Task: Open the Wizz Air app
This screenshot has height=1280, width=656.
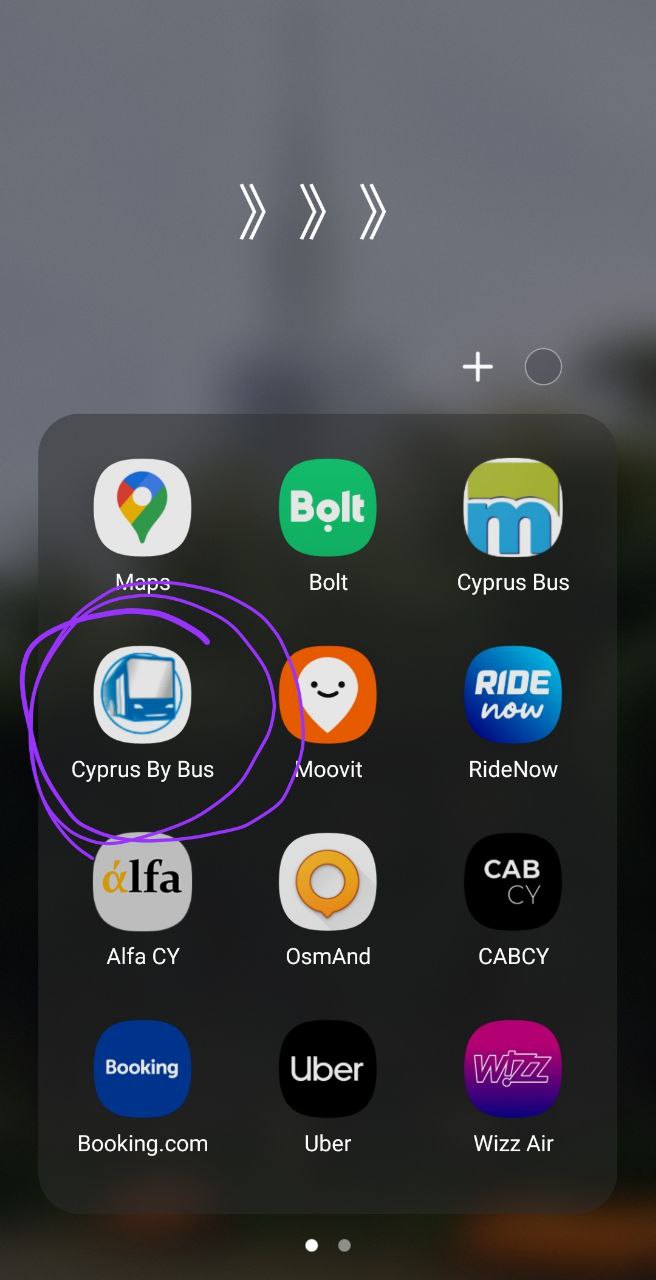Action: [x=513, y=1069]
